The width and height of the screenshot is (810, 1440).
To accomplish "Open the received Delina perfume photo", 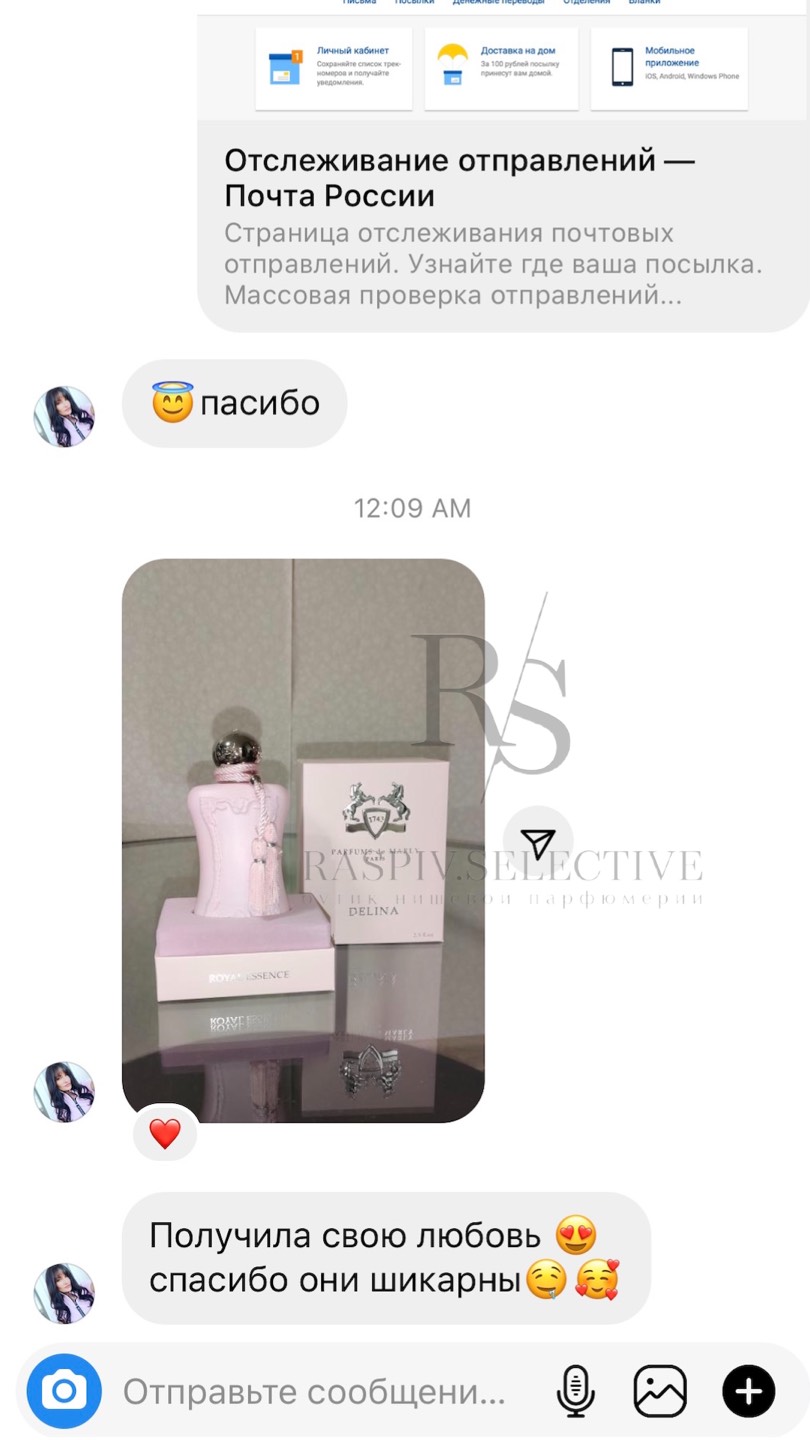I will (302, 840).
